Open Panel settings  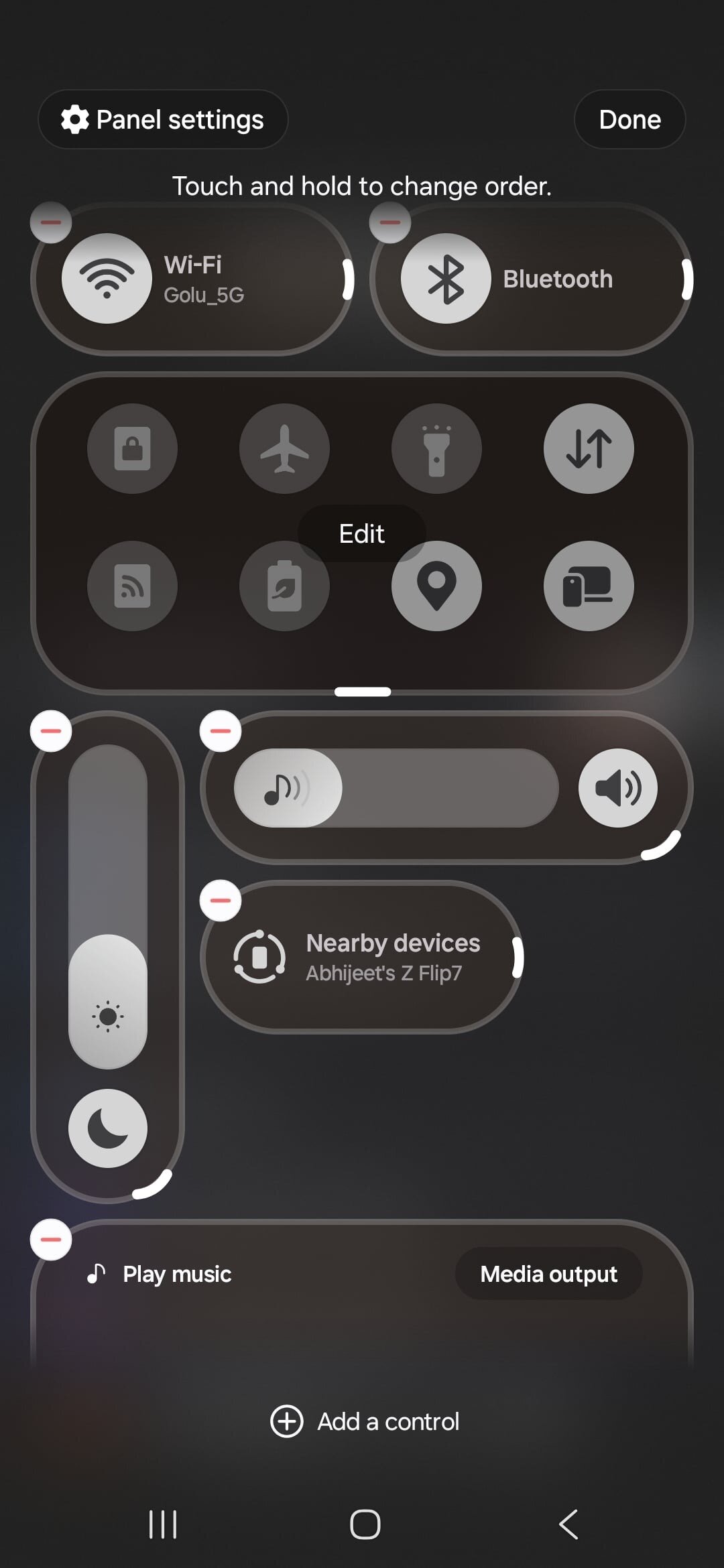(163, 119)
